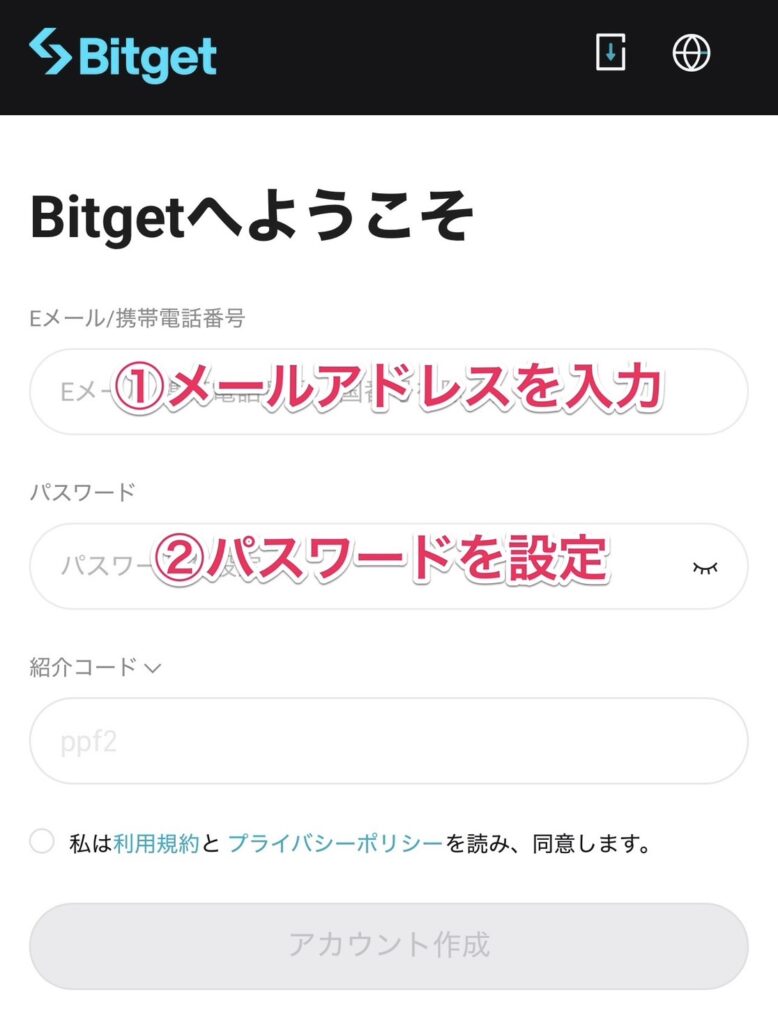Edit the referral code field with ppf2

[x=388, y=741]
